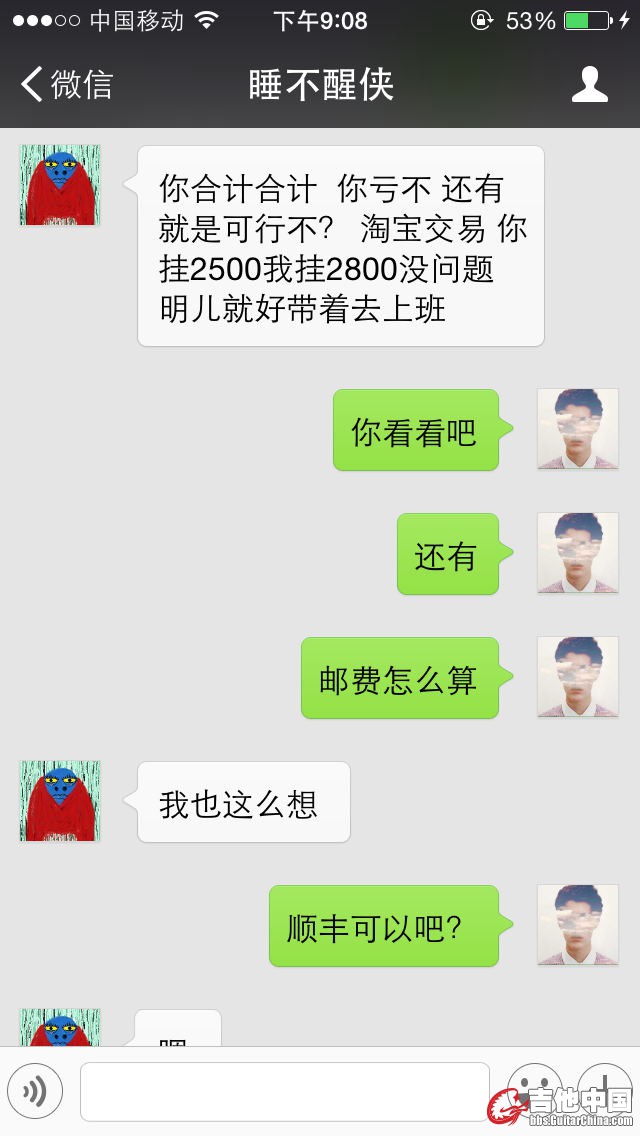640x1136 pixels.
Task: Open the plus attachment menu
Action: 604,1086
